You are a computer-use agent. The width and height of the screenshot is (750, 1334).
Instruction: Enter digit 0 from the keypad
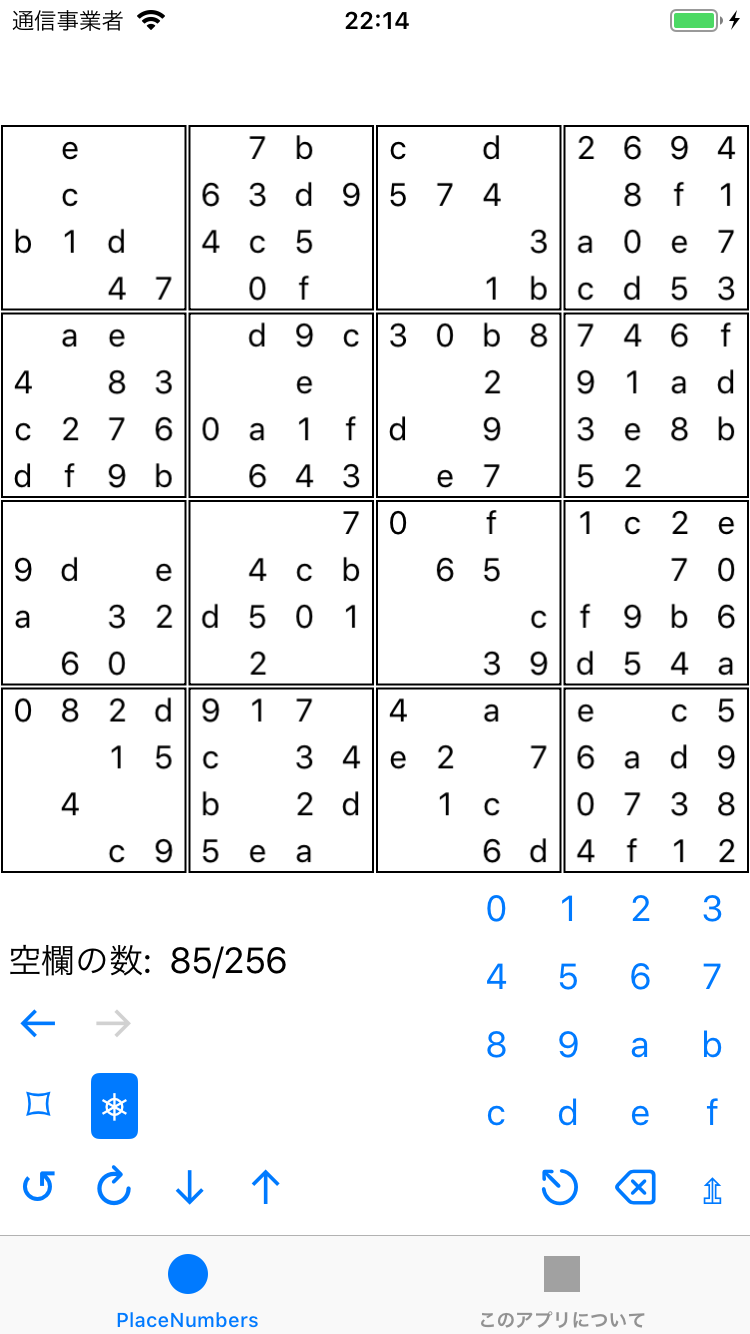click(x=496, y=909)
